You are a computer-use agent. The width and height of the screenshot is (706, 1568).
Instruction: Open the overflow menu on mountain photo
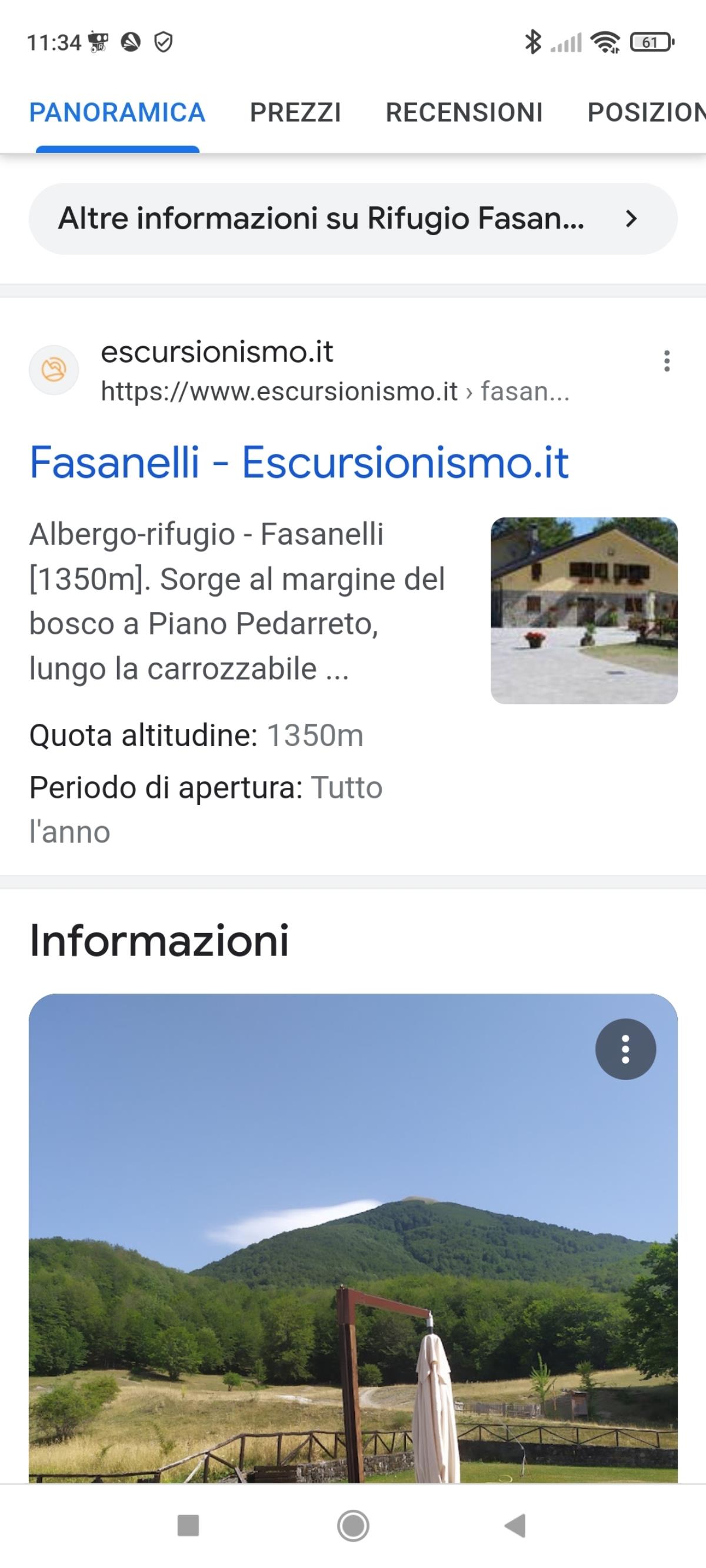(x=625, y=1049)
